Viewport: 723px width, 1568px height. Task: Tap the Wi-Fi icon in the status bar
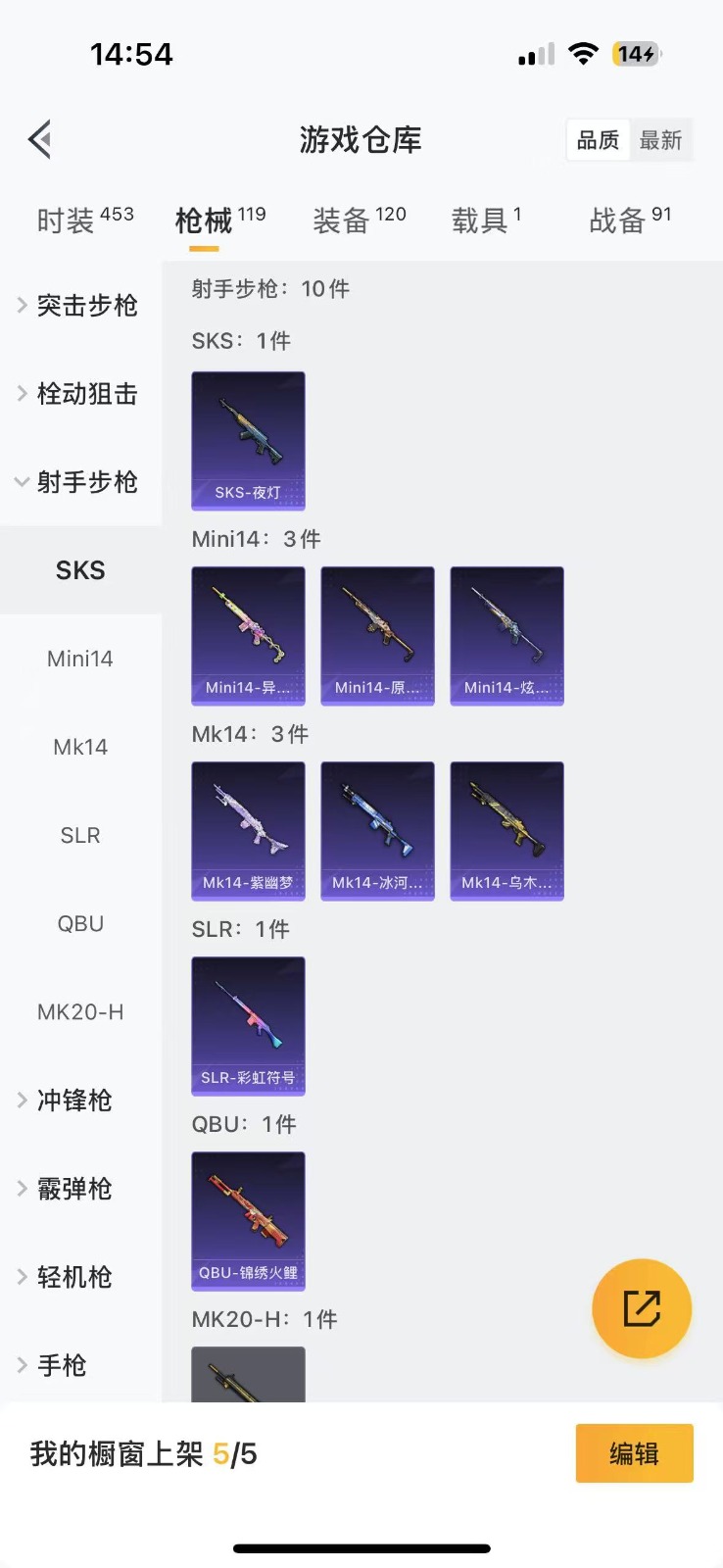583,54
